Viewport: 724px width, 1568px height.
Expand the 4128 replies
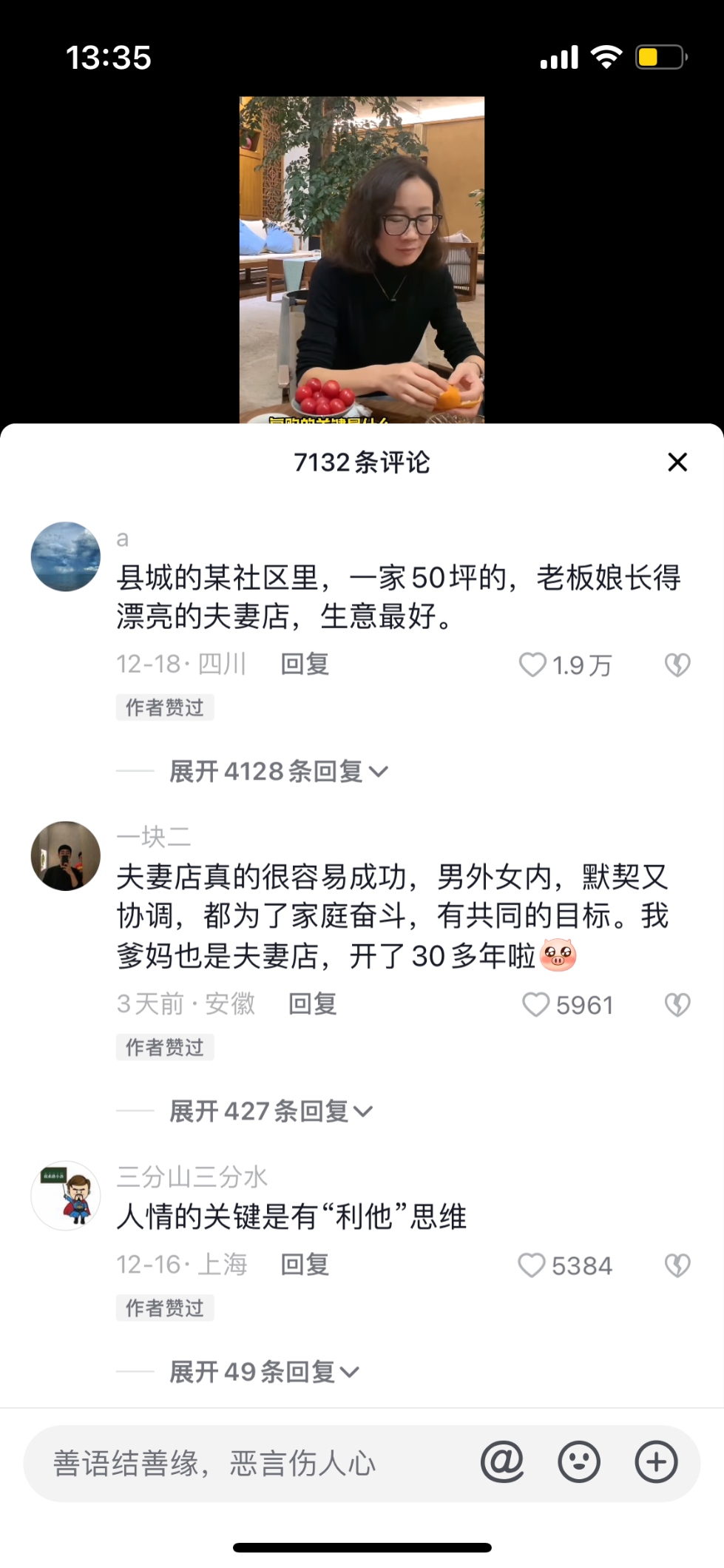click(x=279, y=771)
